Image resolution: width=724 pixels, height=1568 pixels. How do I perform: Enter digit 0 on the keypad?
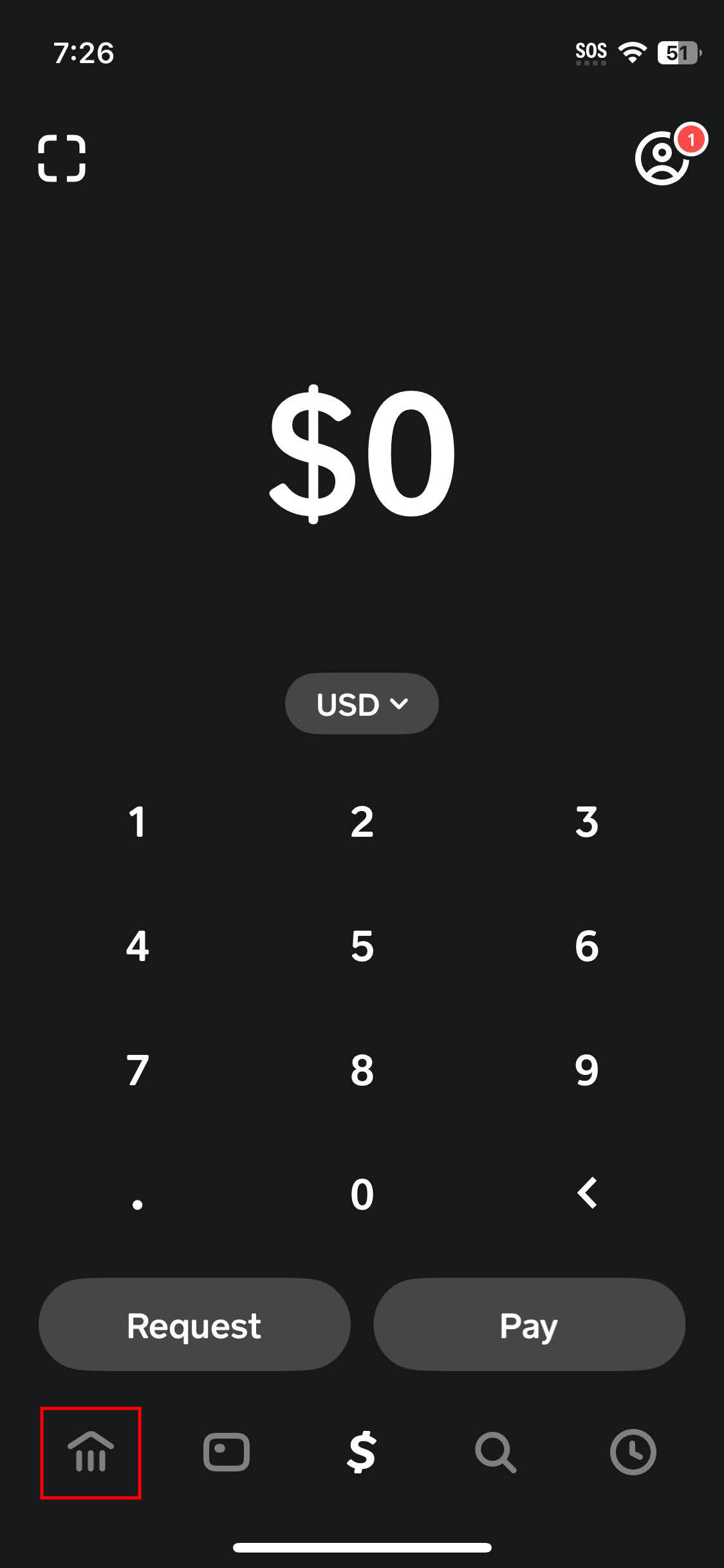click(x=362, y=1195)
